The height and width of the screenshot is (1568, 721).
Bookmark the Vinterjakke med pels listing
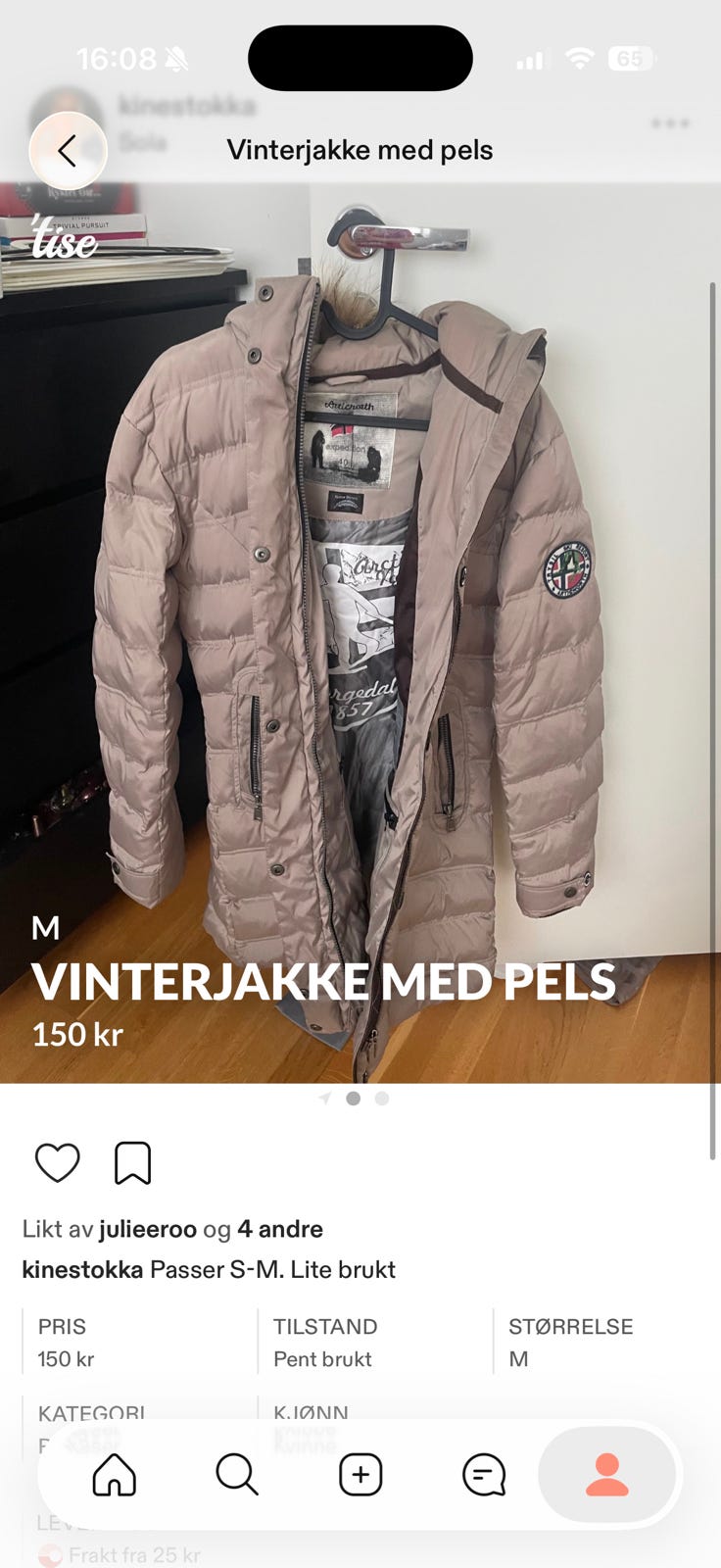(132, 1162)
